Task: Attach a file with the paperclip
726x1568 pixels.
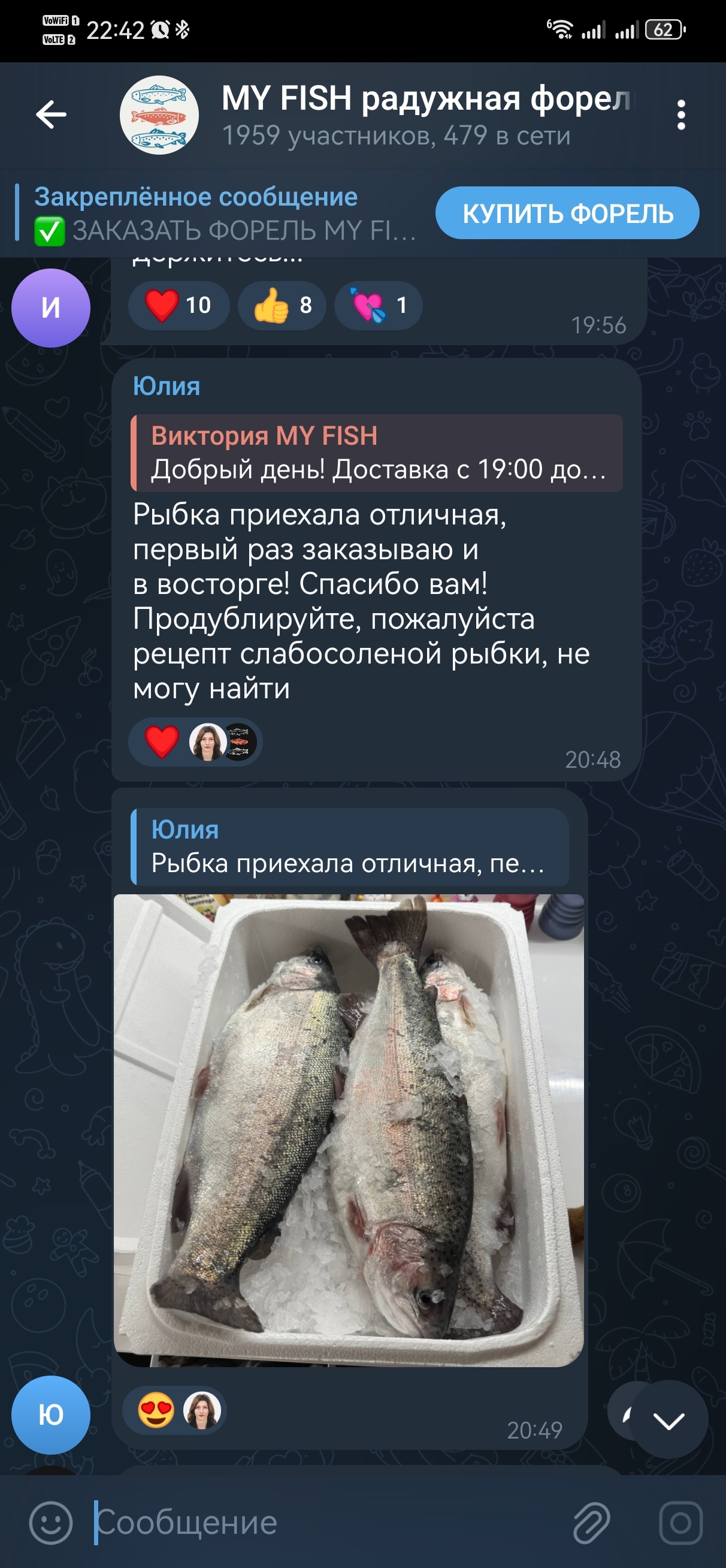Action: [591, 1523]
